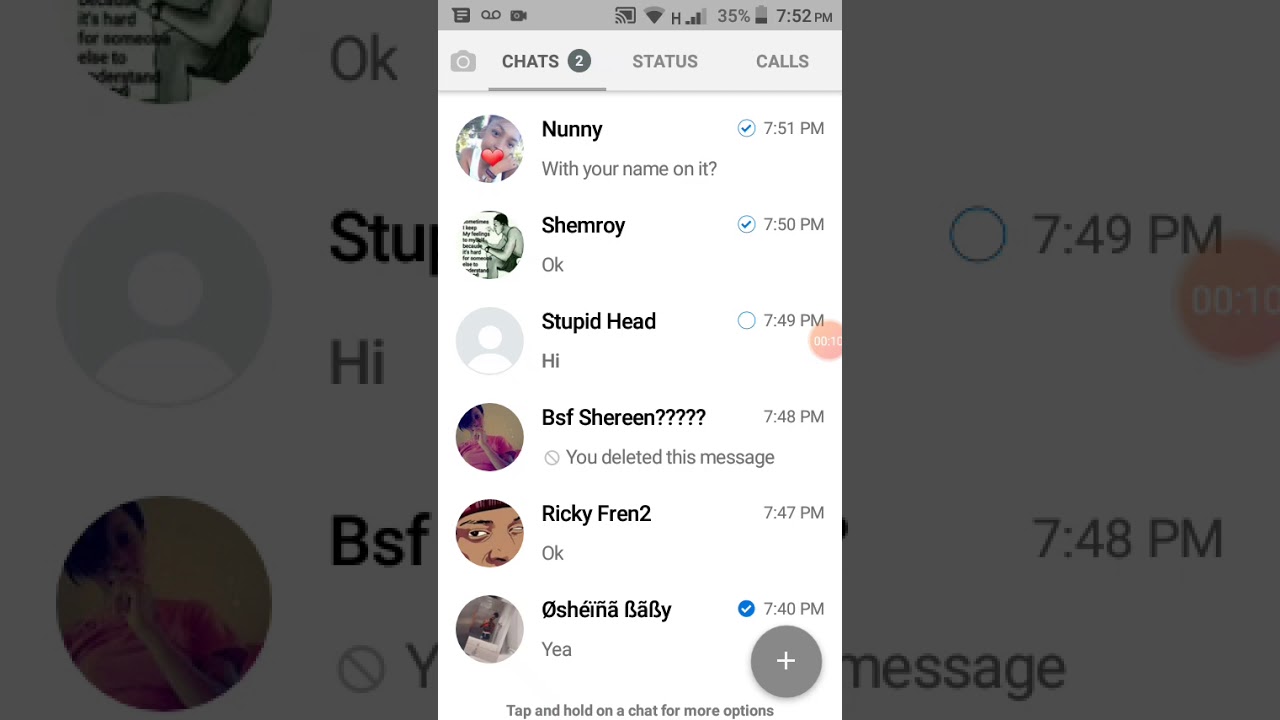Switch to the Status tab
The width and height of the screenshot is (1280, 720).
(x=664, y=62)
